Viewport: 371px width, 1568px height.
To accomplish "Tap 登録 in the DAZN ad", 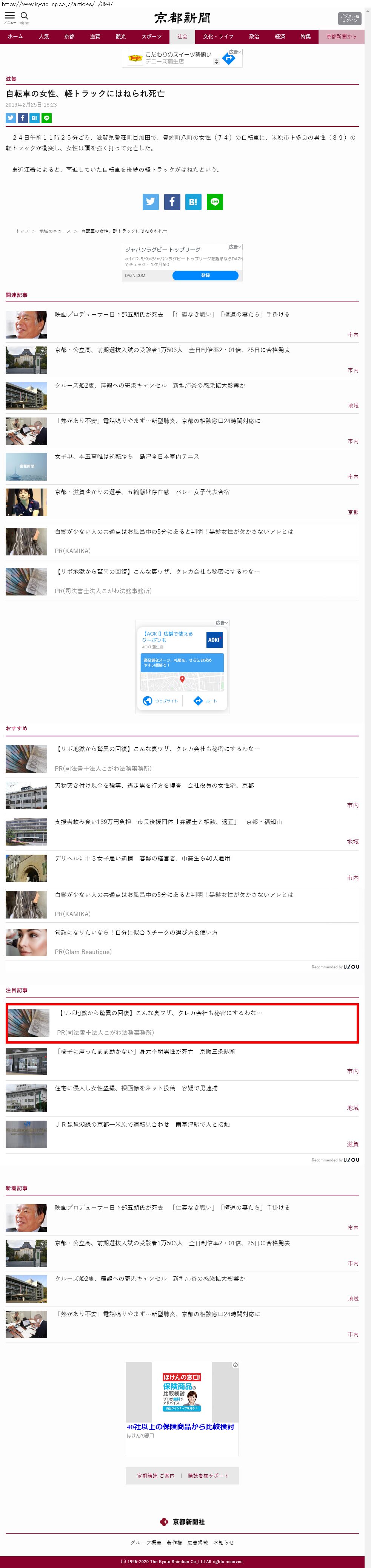I will (x=205, y=276).
